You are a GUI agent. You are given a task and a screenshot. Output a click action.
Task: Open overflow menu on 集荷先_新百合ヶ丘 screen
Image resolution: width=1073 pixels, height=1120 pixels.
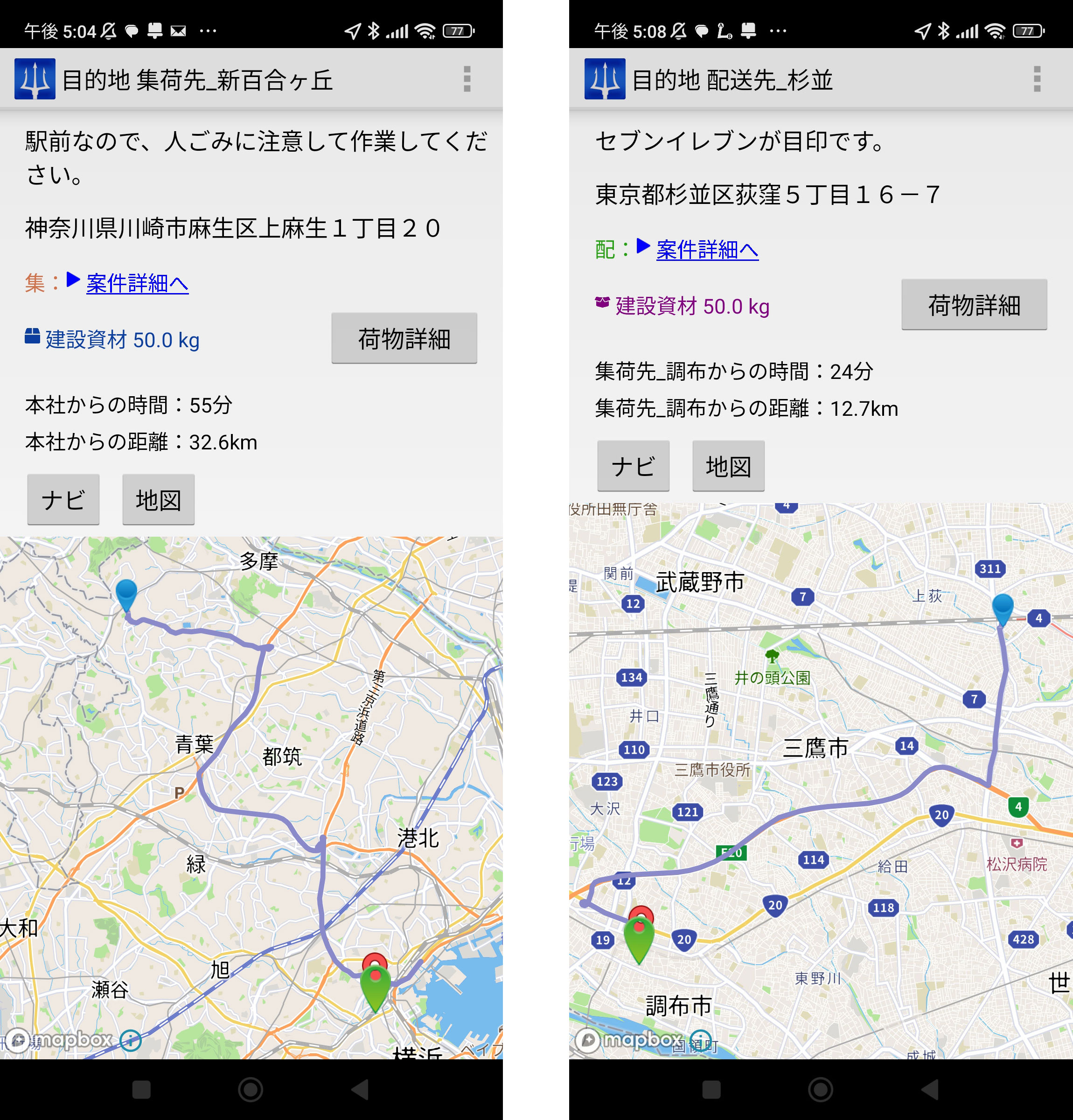point(467,79)
